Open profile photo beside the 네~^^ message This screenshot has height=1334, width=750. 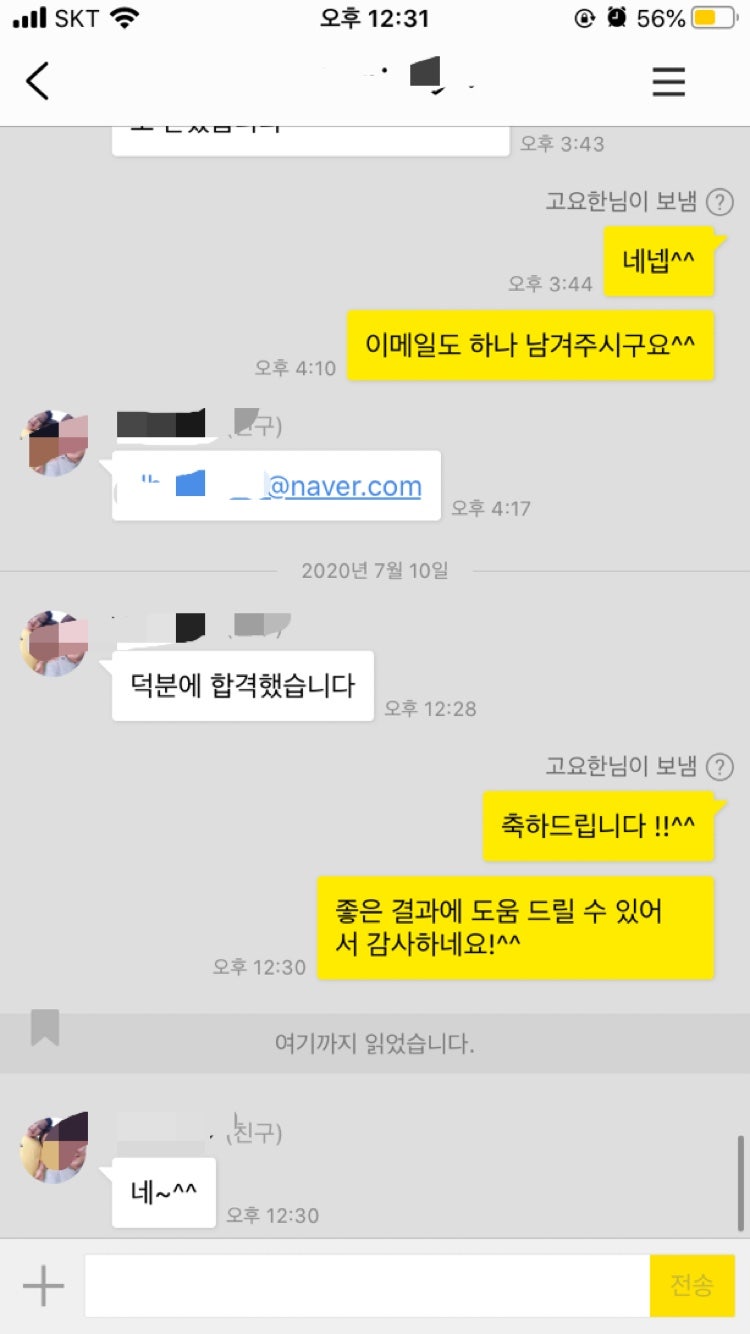pos(53,1147)
